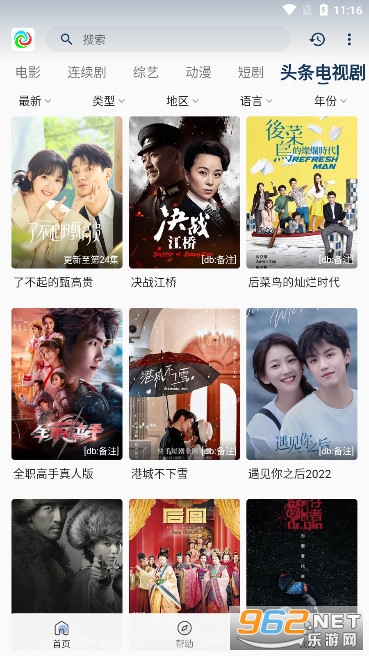Open the three-dot overflow menu

[x=349, y=39]
